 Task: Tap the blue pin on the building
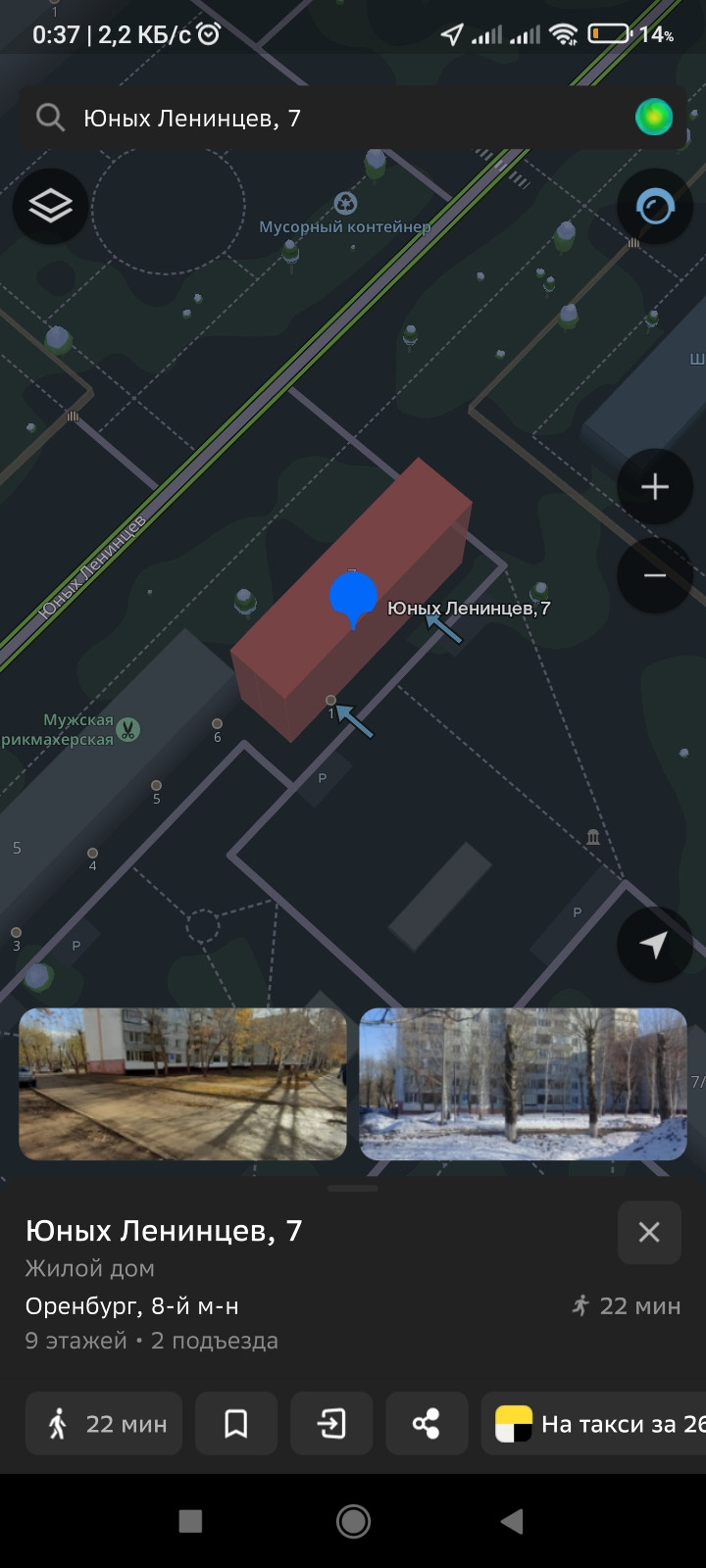point(353,596)
